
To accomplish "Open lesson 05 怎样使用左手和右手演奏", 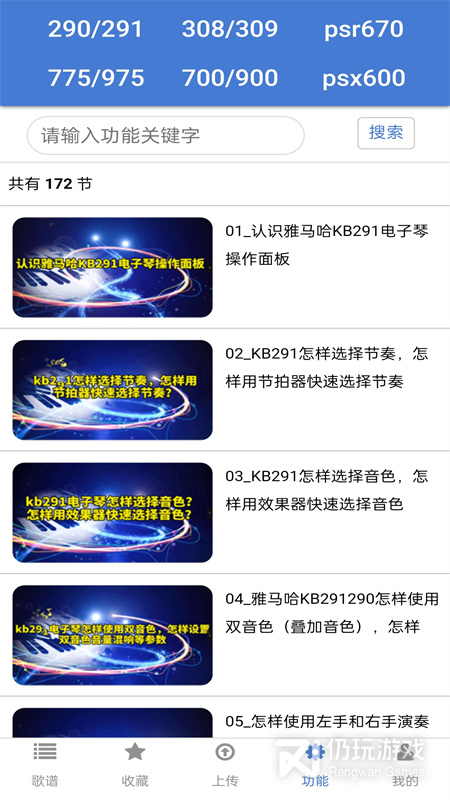I will pyautogui.click(x=225, y=717).
